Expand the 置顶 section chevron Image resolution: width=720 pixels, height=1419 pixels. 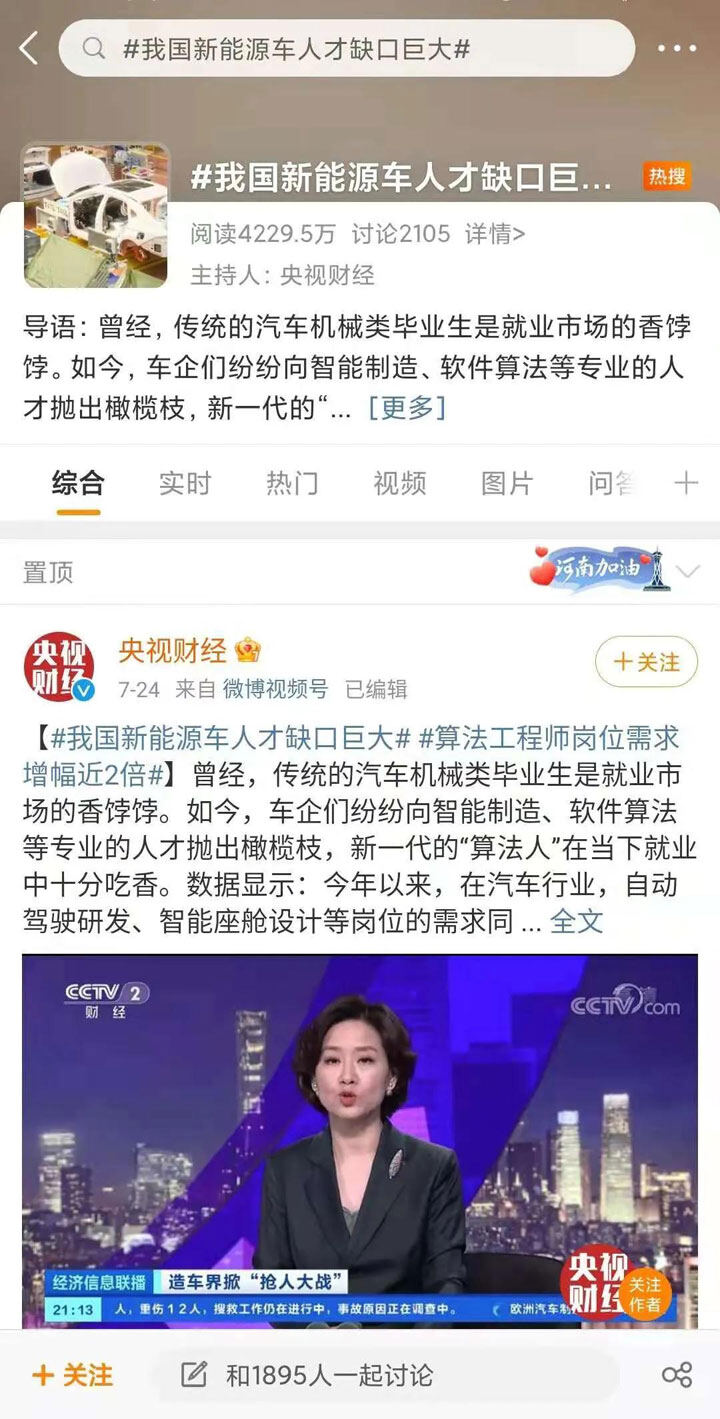click(x=686, y=573)
